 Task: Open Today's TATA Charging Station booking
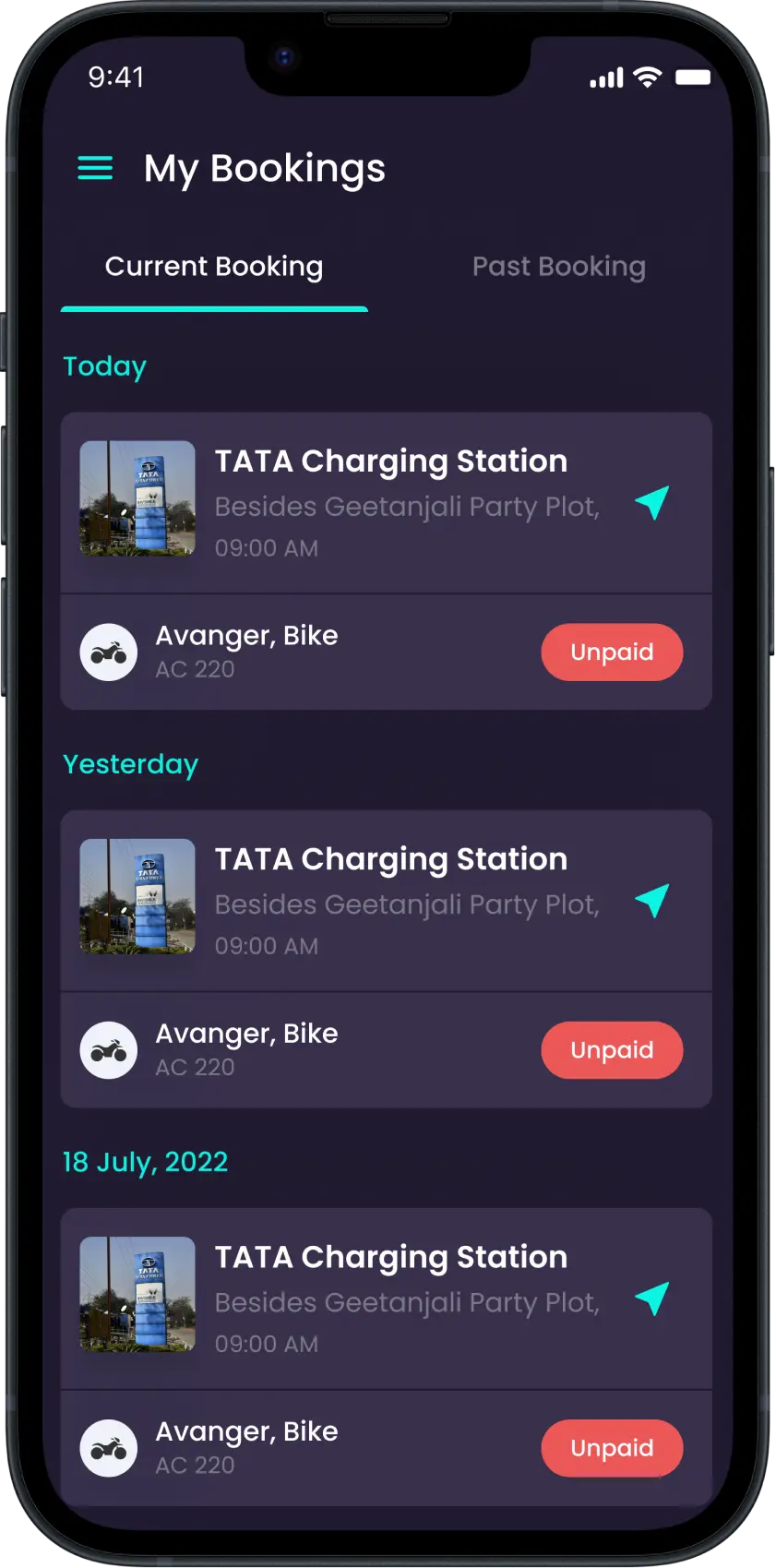point(390,461)
